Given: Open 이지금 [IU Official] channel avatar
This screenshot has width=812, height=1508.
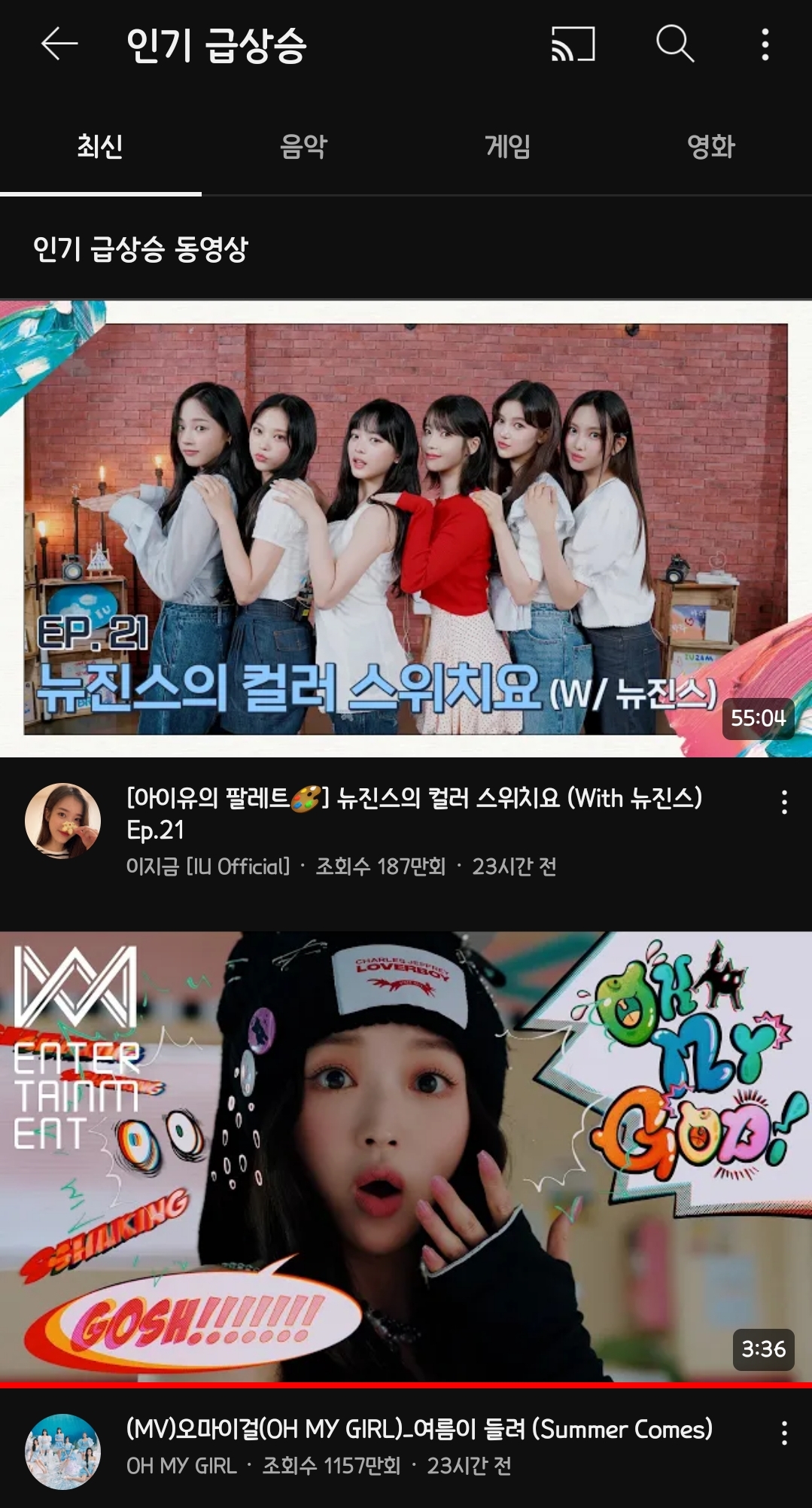Looking at the screenshot, I should point(62,821).
